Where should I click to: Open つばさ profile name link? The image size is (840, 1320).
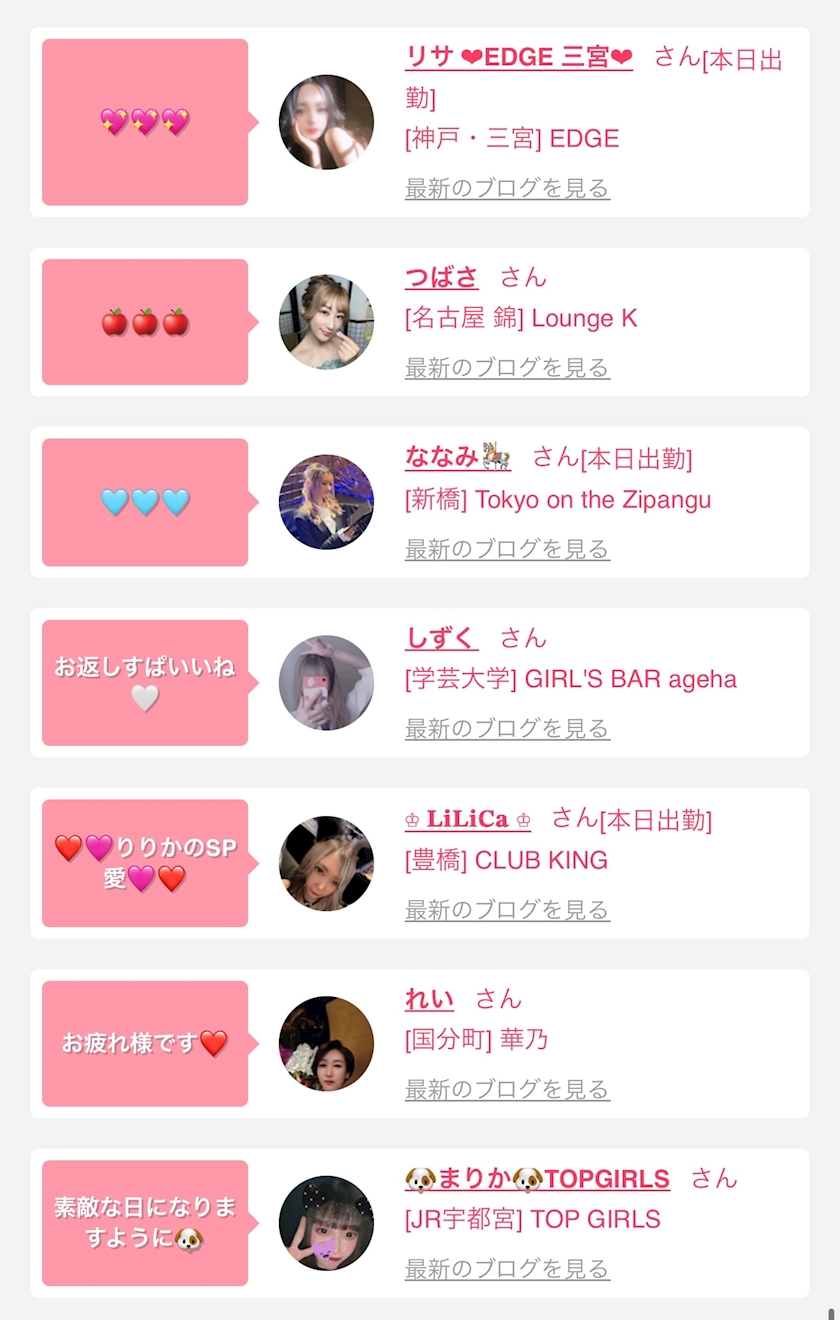441,277
